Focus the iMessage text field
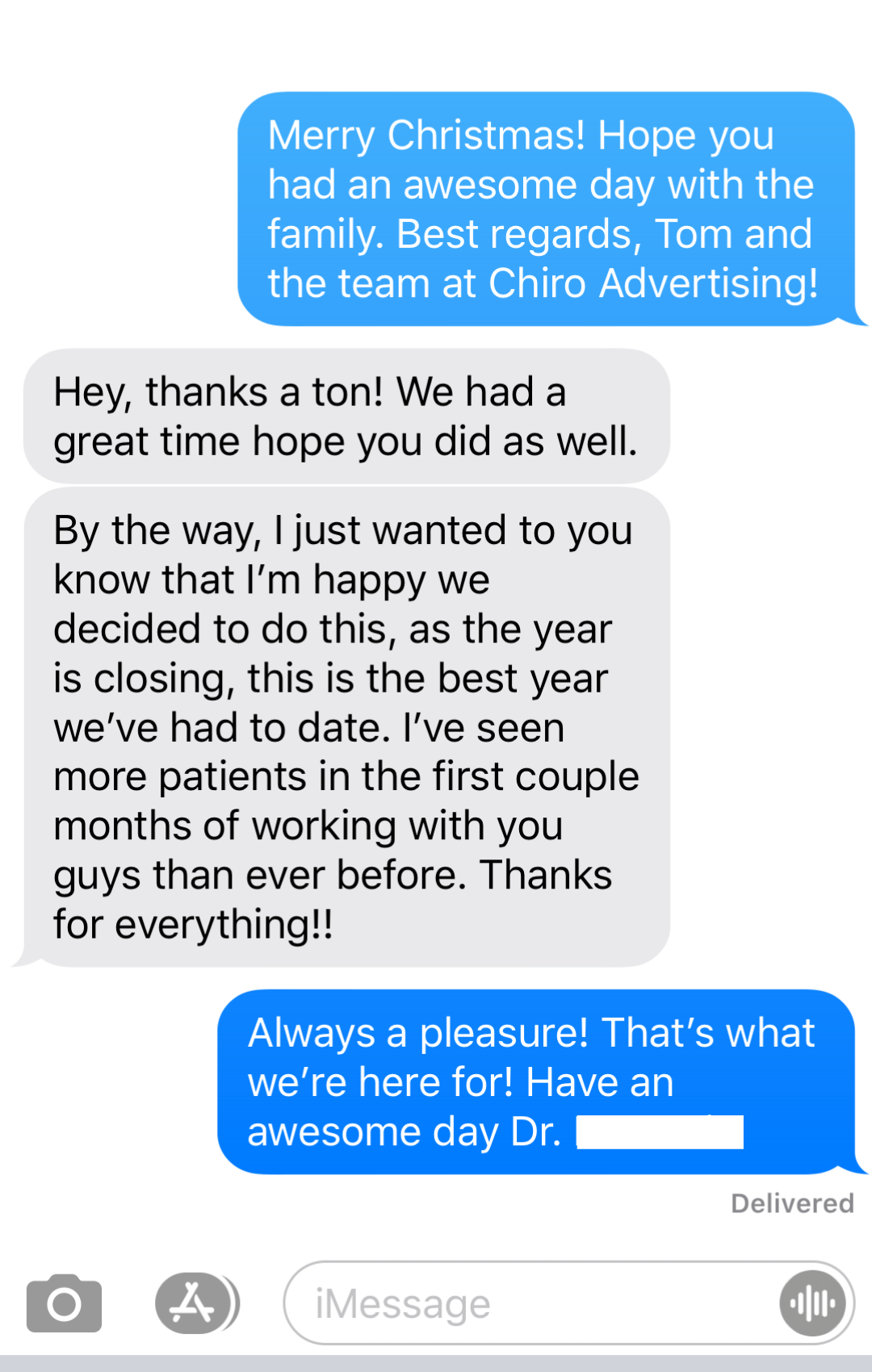 (525, 1303)
